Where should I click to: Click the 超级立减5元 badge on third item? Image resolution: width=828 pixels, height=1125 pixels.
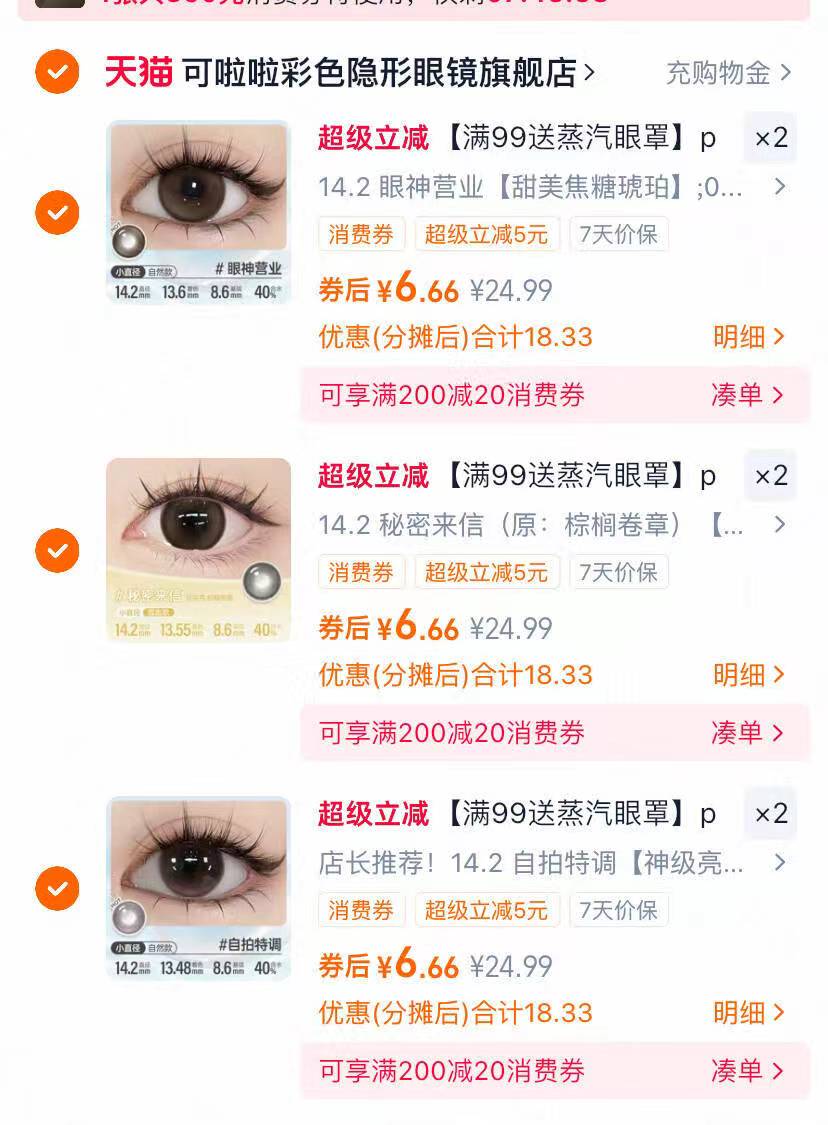pos(487,910)
